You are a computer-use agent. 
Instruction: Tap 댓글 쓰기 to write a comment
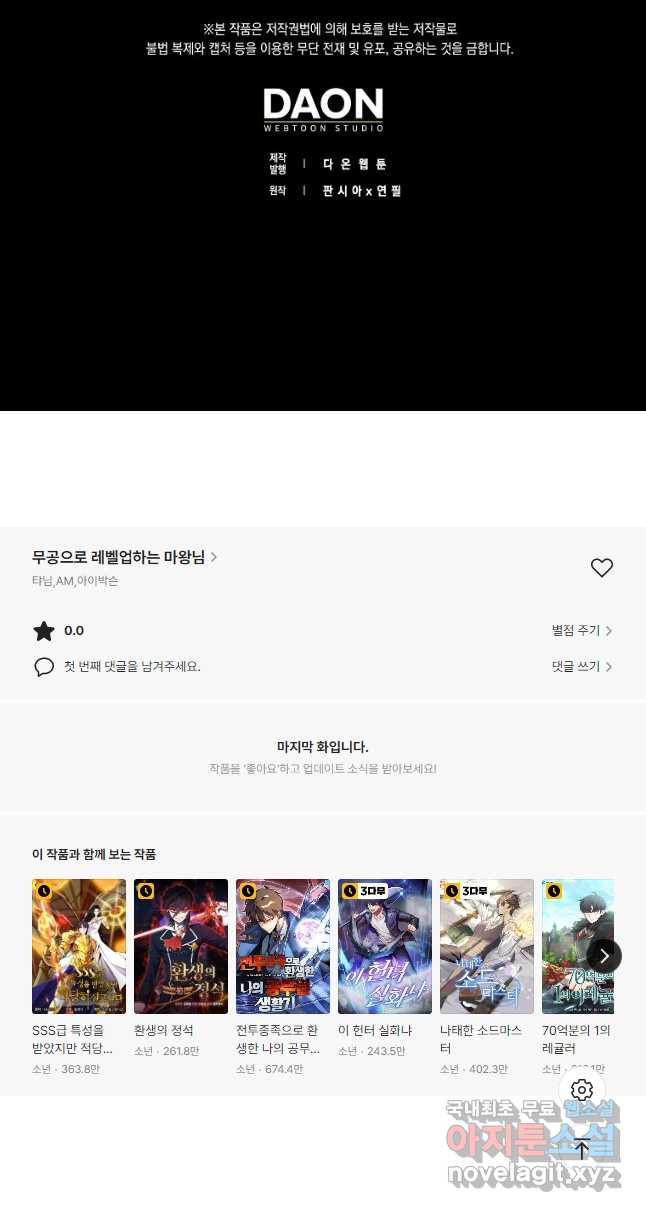point(581,667)
